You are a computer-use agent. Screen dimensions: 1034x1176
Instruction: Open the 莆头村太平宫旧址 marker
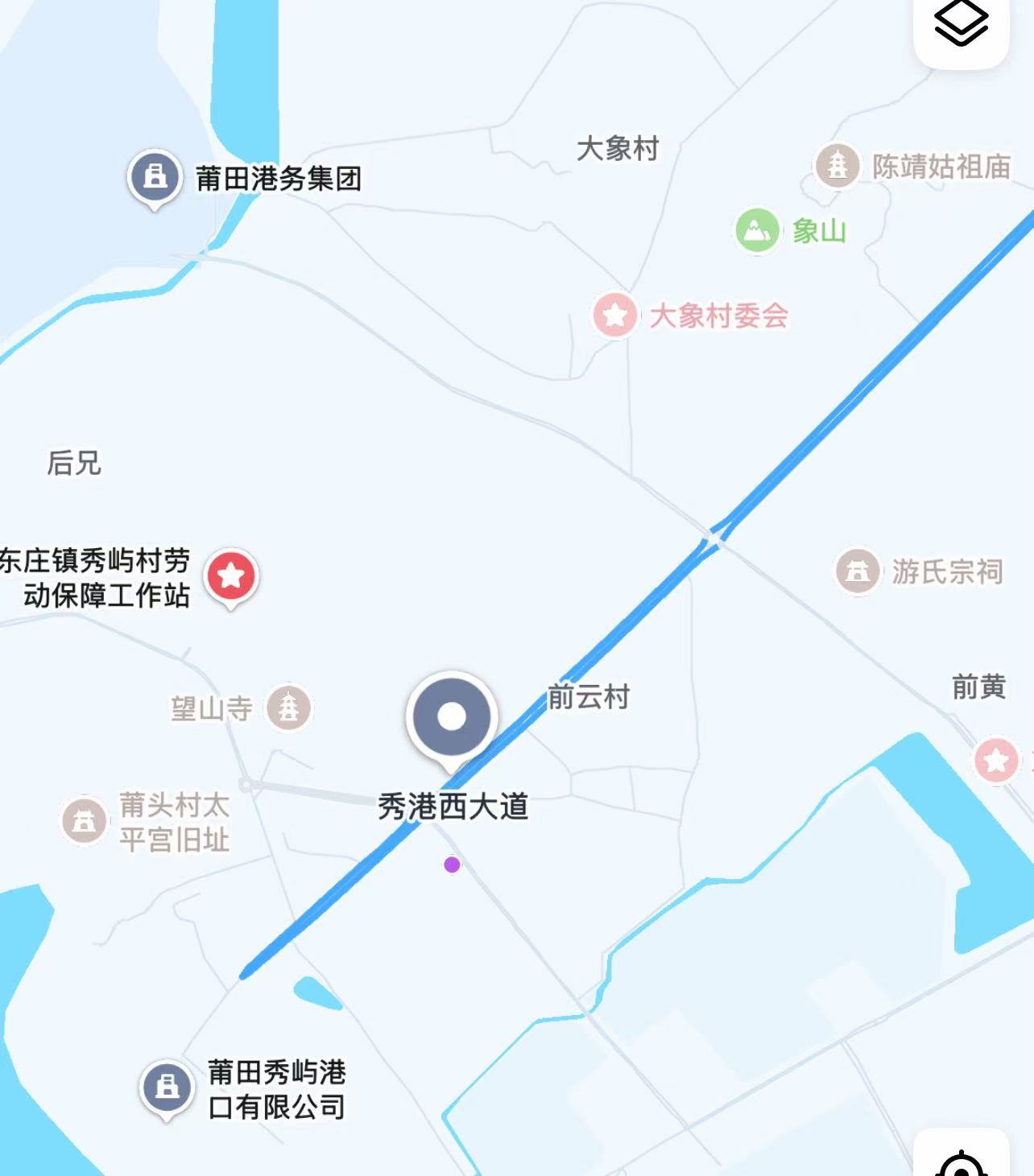point(85,821)
